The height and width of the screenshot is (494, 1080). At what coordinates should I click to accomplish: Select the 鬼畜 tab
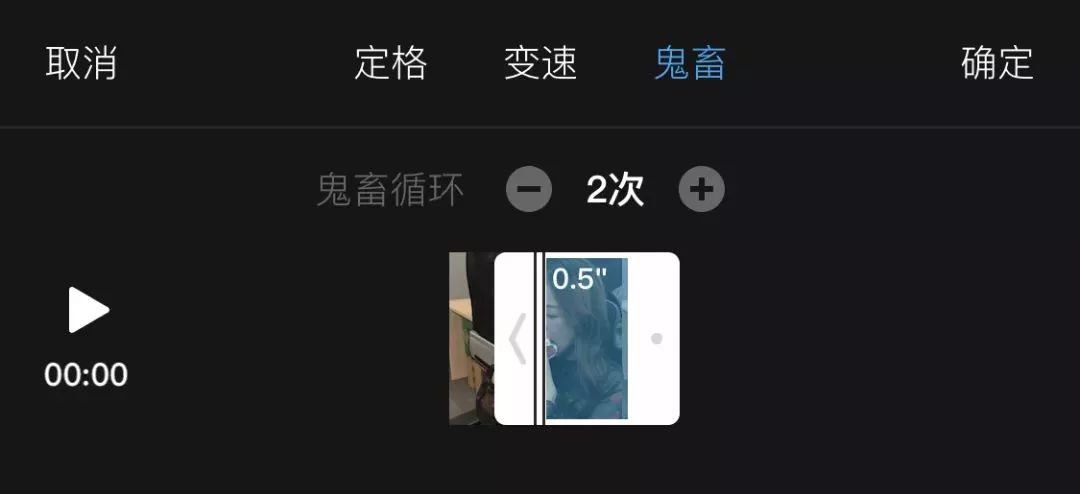click(x=690, y=64)
